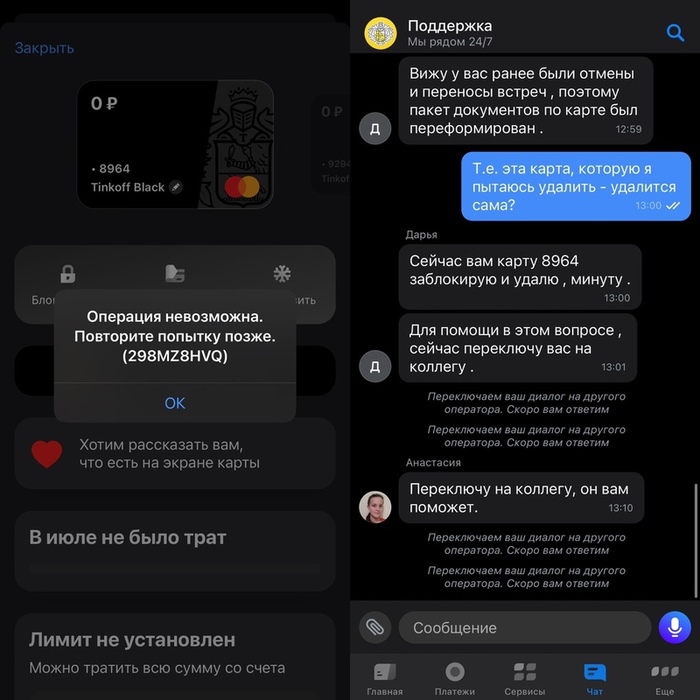Image resolution: width=700 pixels, height=700 pixels.
Task: Tap OK in the error dialog
Action: point(175,403)
